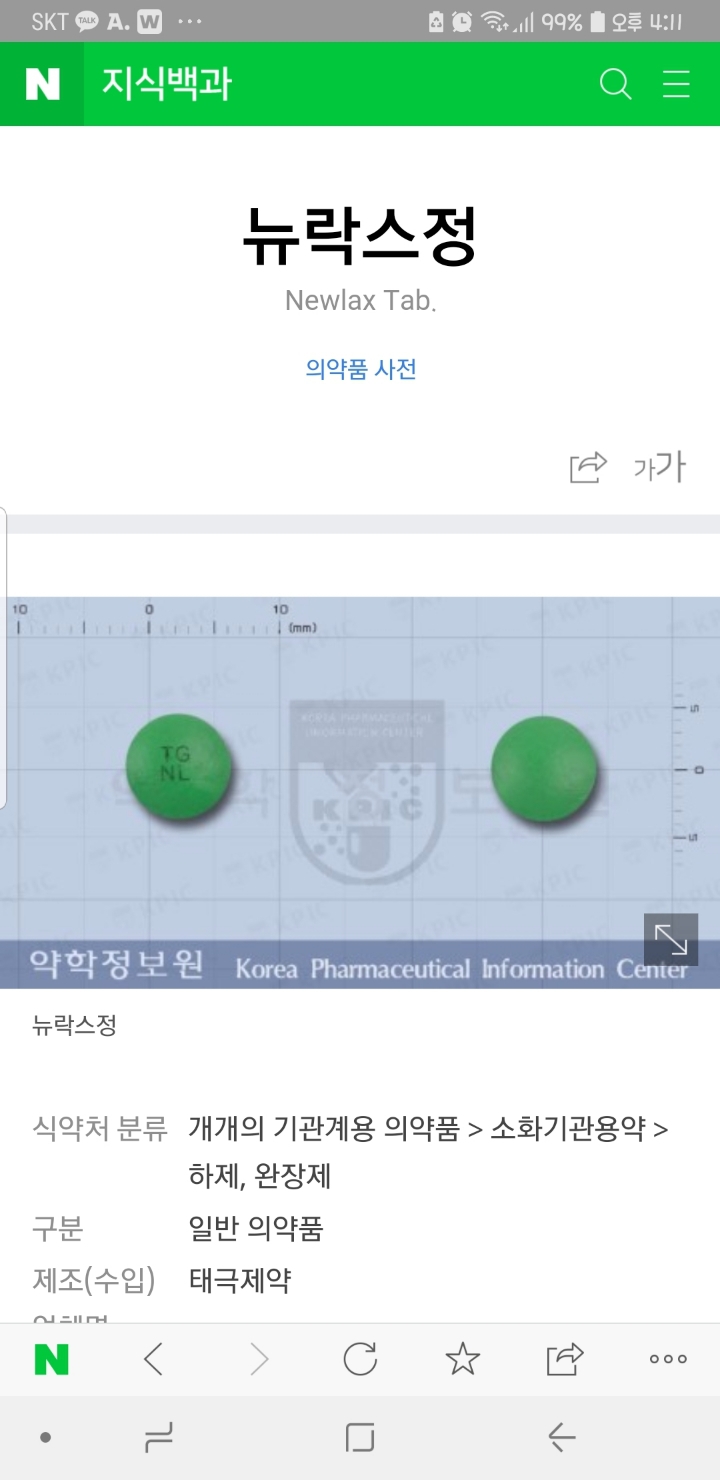
Task: Open the search magnifier icon
Action: click(x=615, y=84)
